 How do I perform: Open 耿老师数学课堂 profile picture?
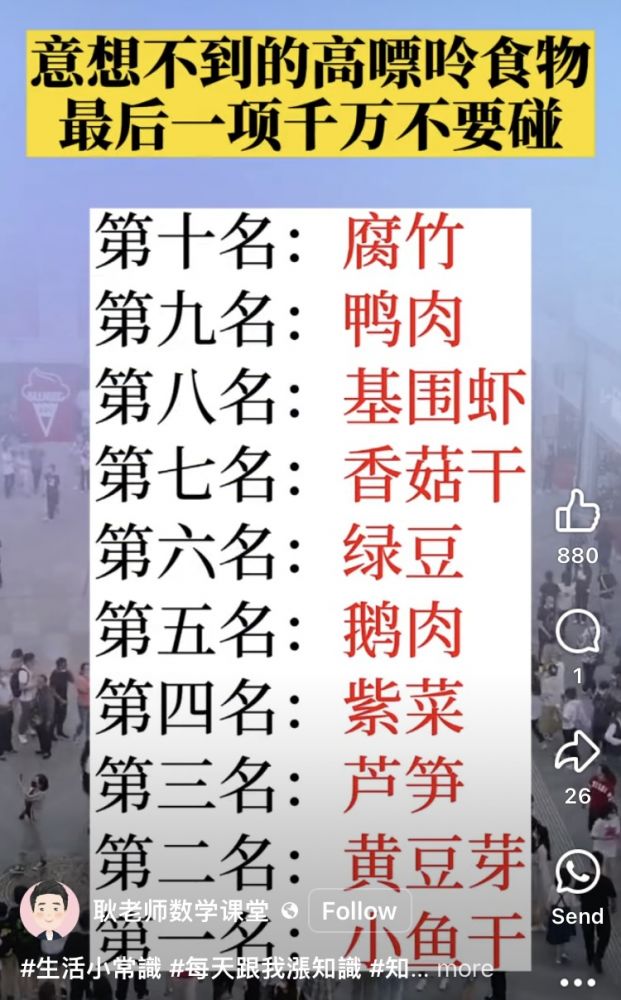[49, 912]
